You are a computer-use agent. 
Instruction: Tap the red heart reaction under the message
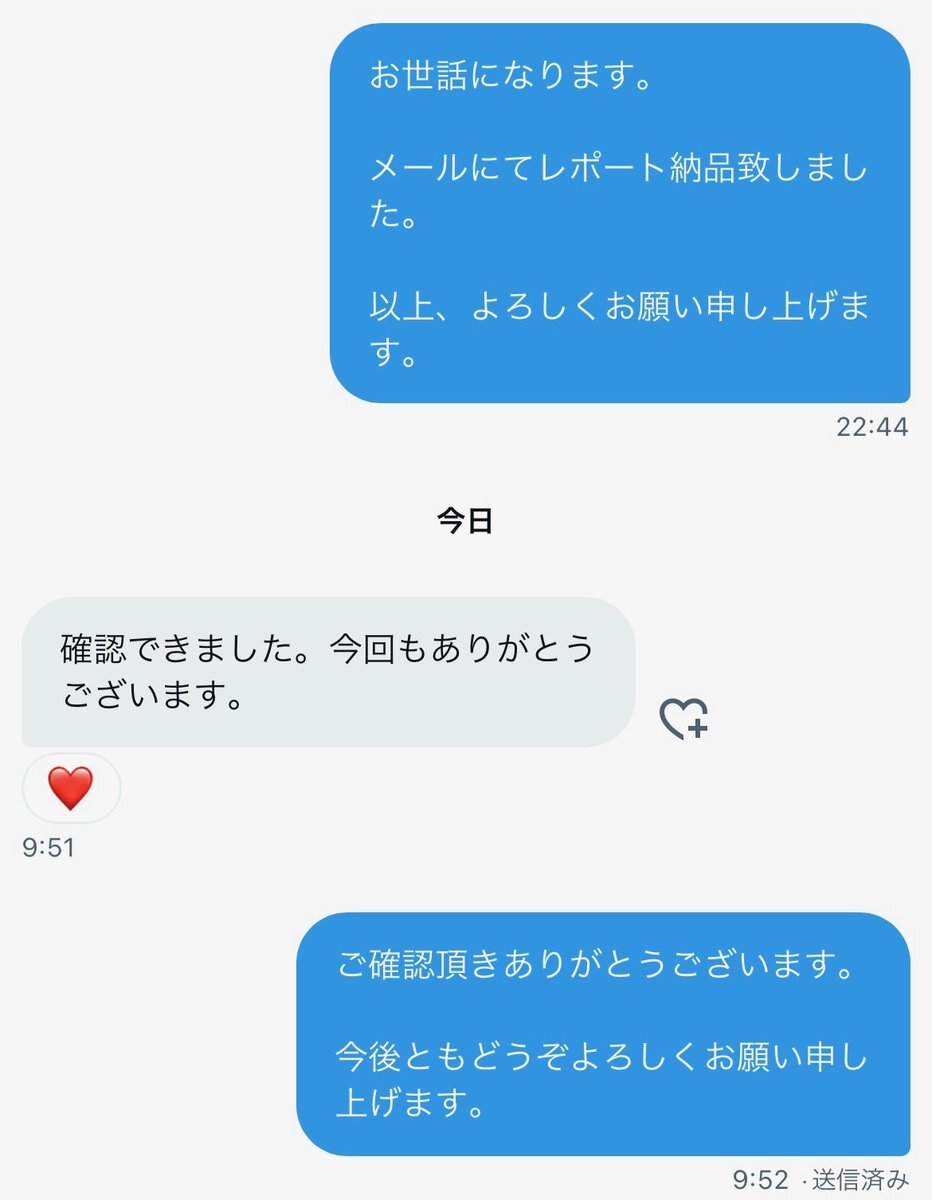tap(71, 789)
